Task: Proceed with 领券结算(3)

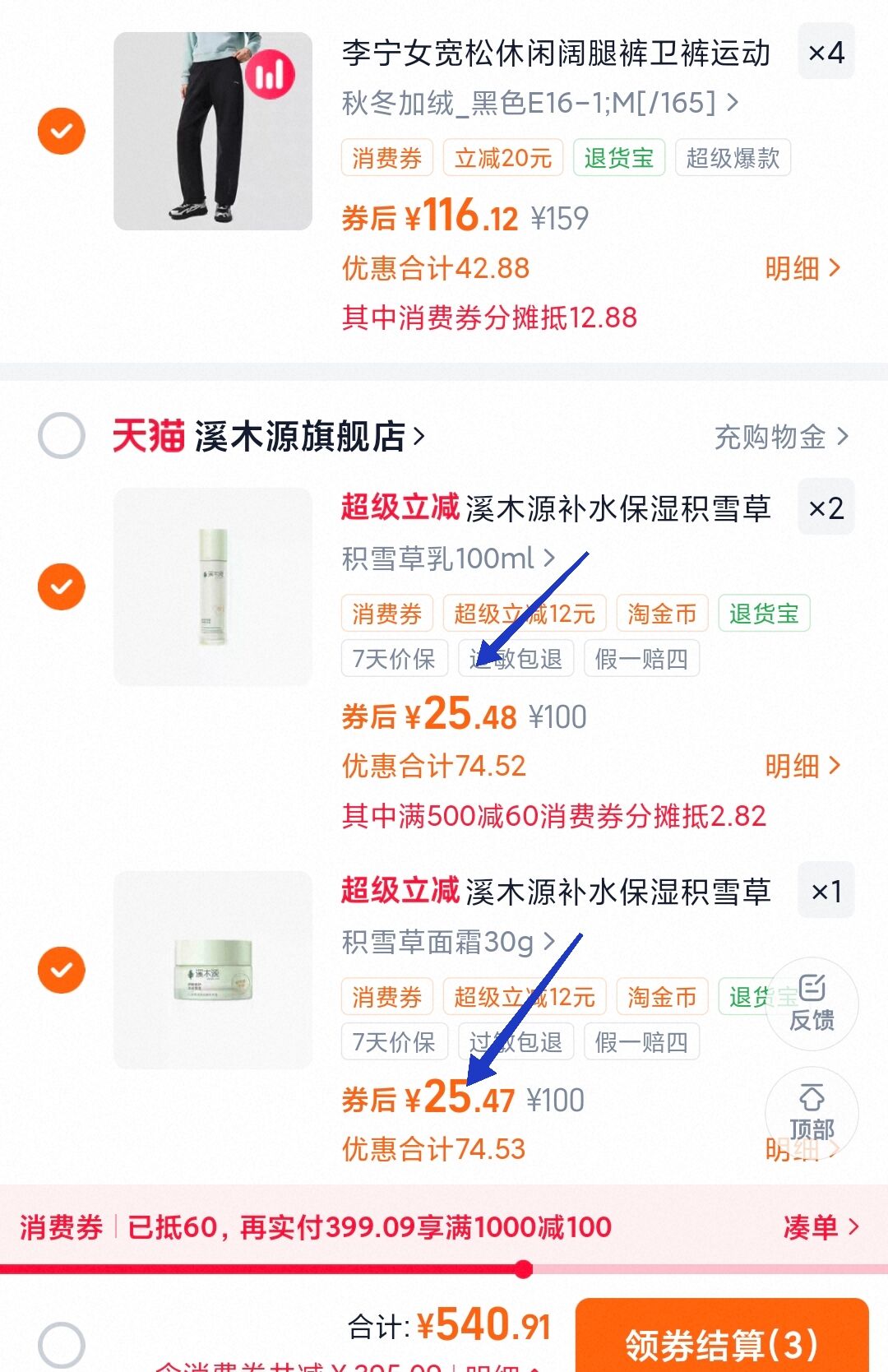Action: pyautogui.click(x=721, y=1342)
